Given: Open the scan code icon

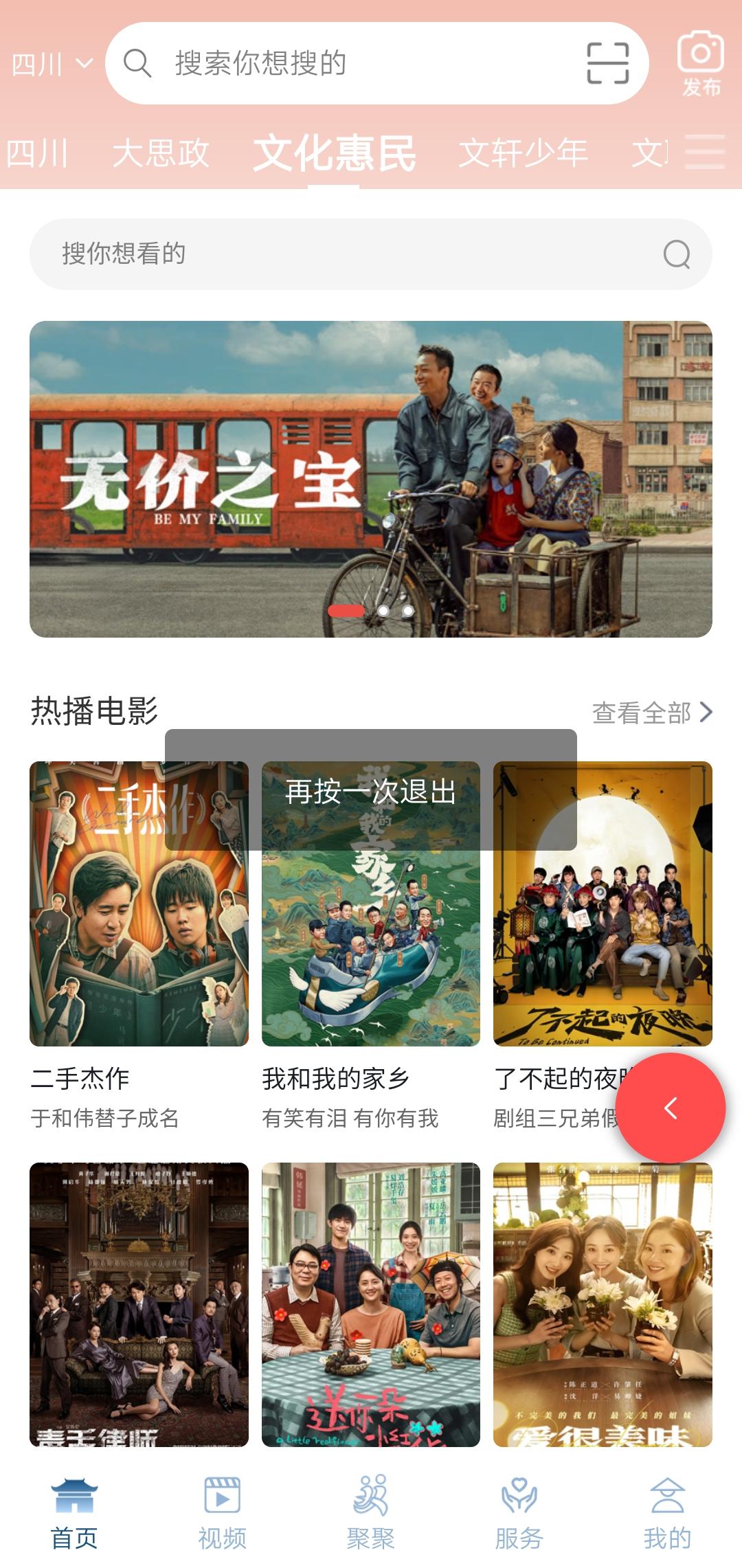Looking at the screenshot, I should pos(607,63).
